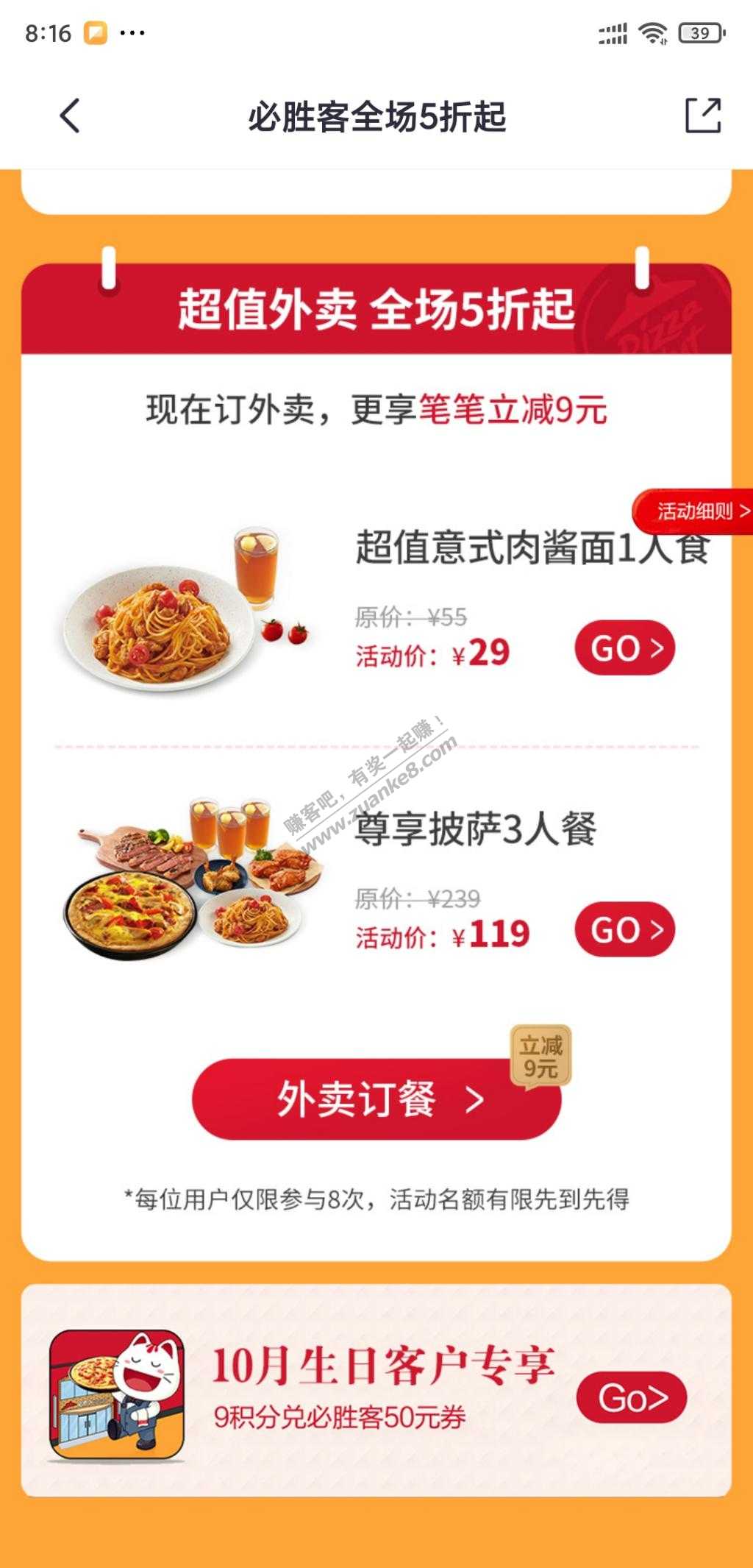Open 外卖订餐 delivery ordering

click(376, 1099)
